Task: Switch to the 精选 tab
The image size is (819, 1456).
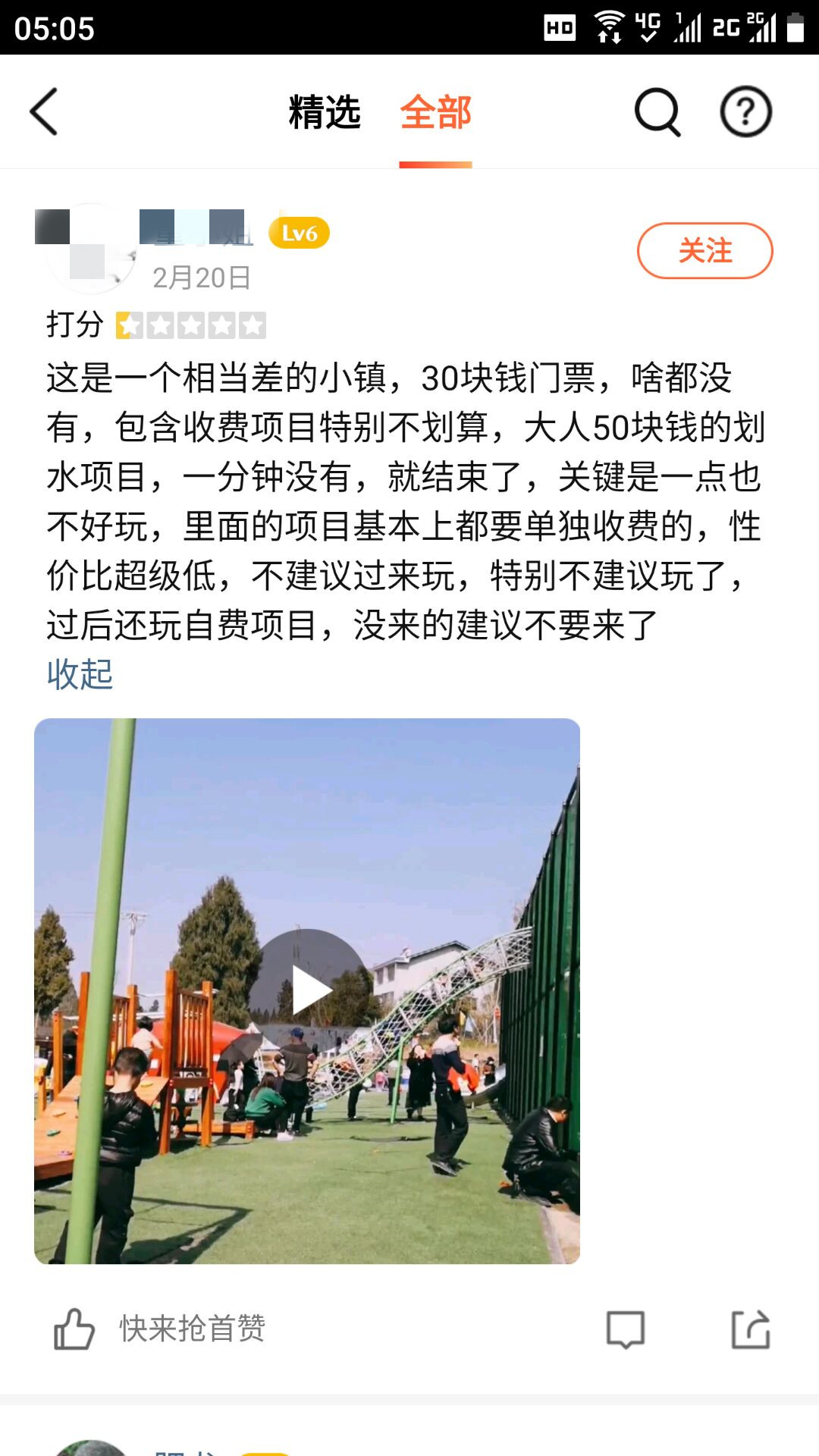Action: tap(325, 112)
